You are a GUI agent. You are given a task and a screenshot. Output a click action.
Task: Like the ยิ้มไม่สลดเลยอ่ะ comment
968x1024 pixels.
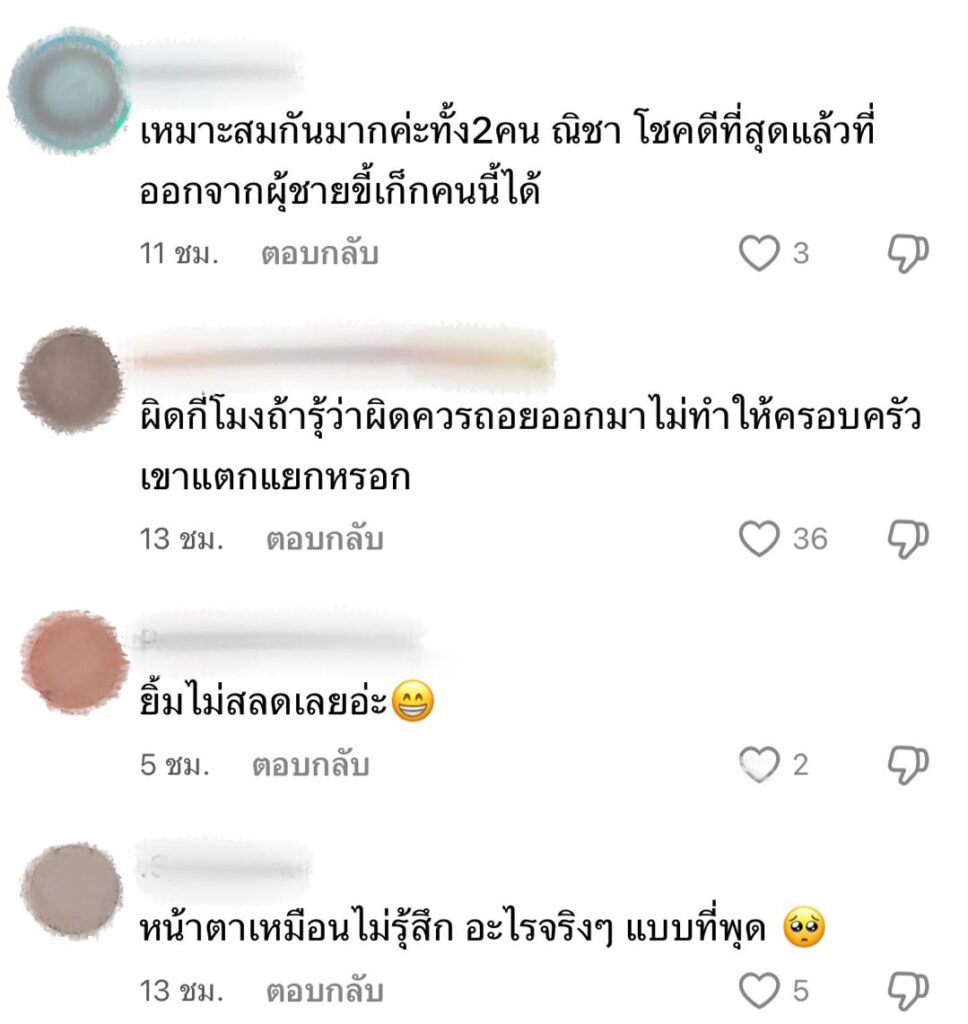(x=759, y=765)
